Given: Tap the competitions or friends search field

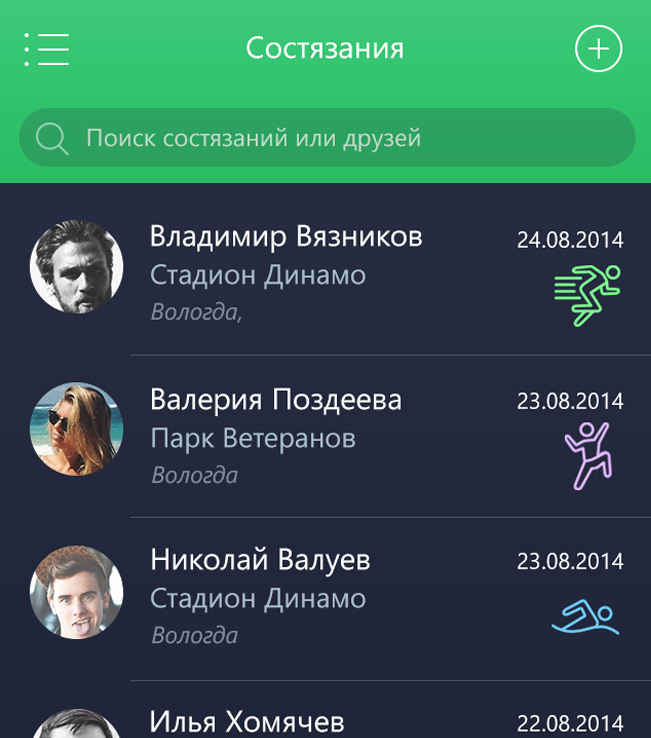Looking at the screenshot, I should coord(327,138).
